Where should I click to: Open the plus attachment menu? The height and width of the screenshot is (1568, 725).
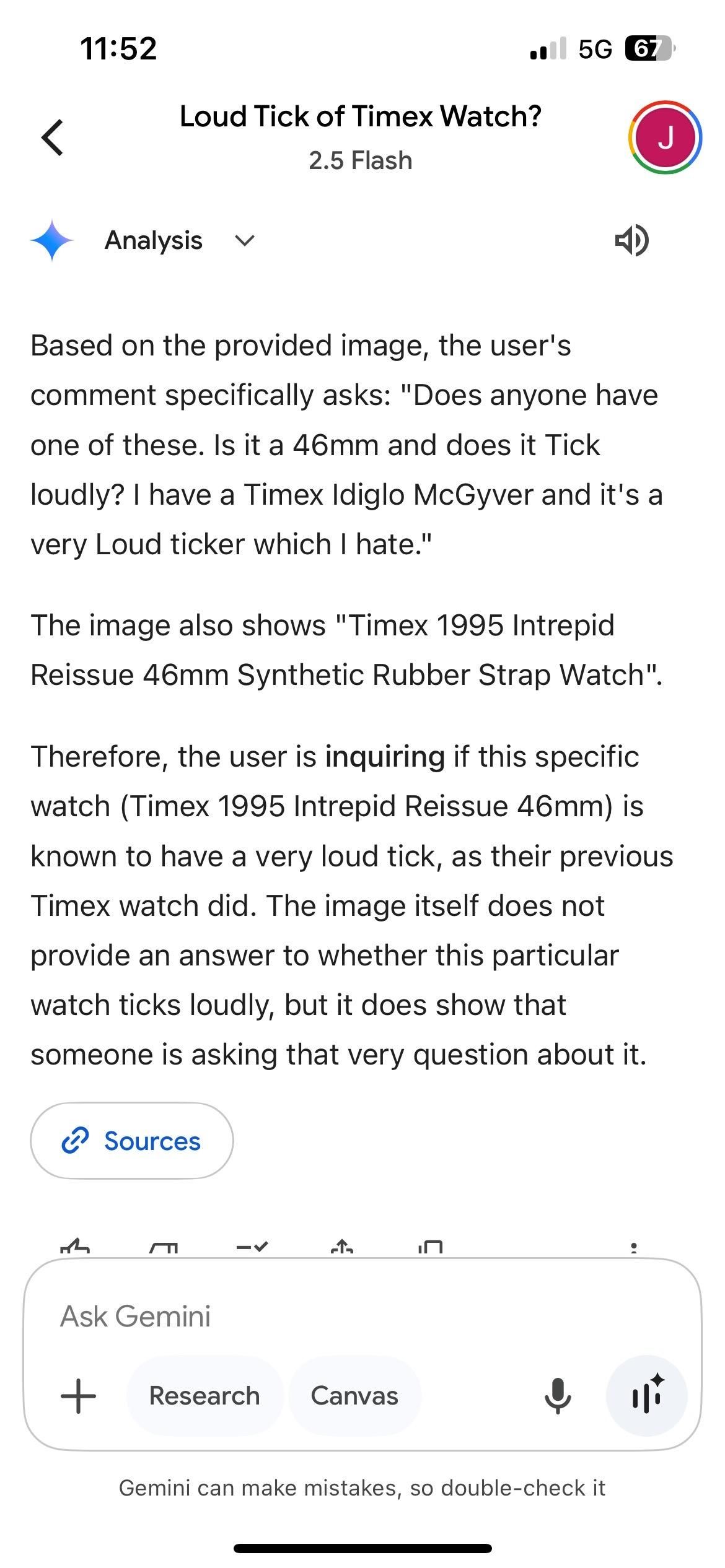(79, 1396)
